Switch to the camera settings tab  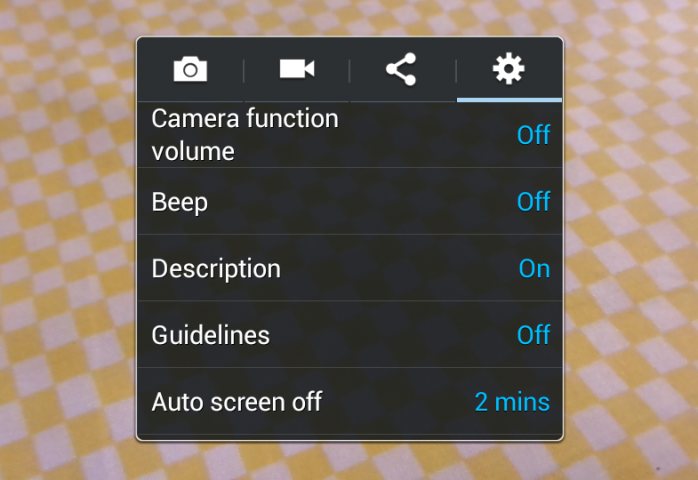point(190,69)
